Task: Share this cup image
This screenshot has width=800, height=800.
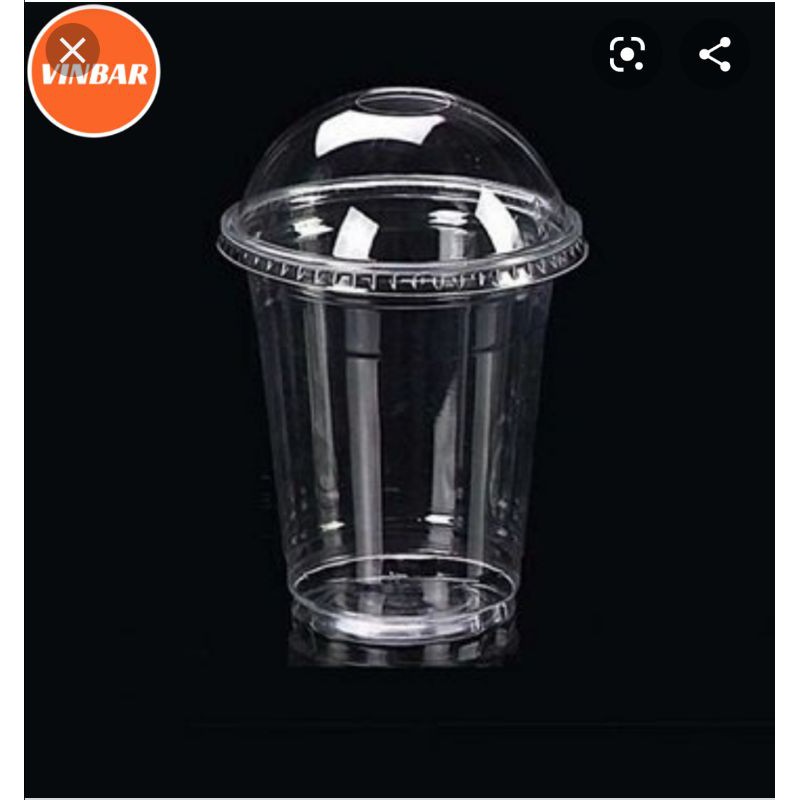Action: [715, 54]
